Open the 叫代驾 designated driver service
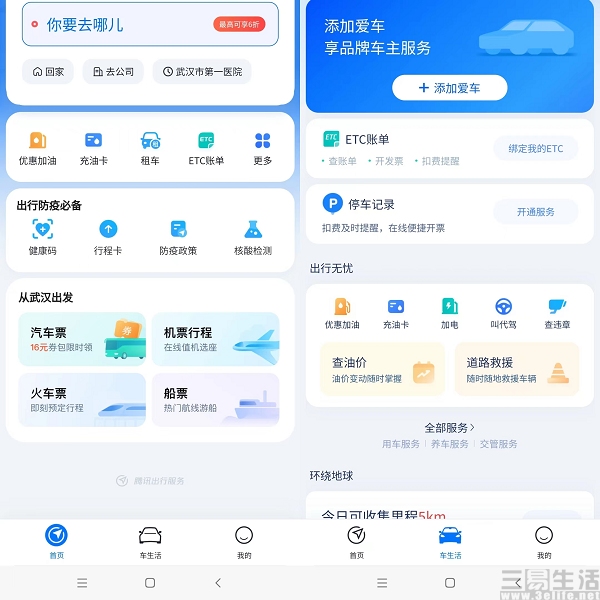 pos(503,314)
